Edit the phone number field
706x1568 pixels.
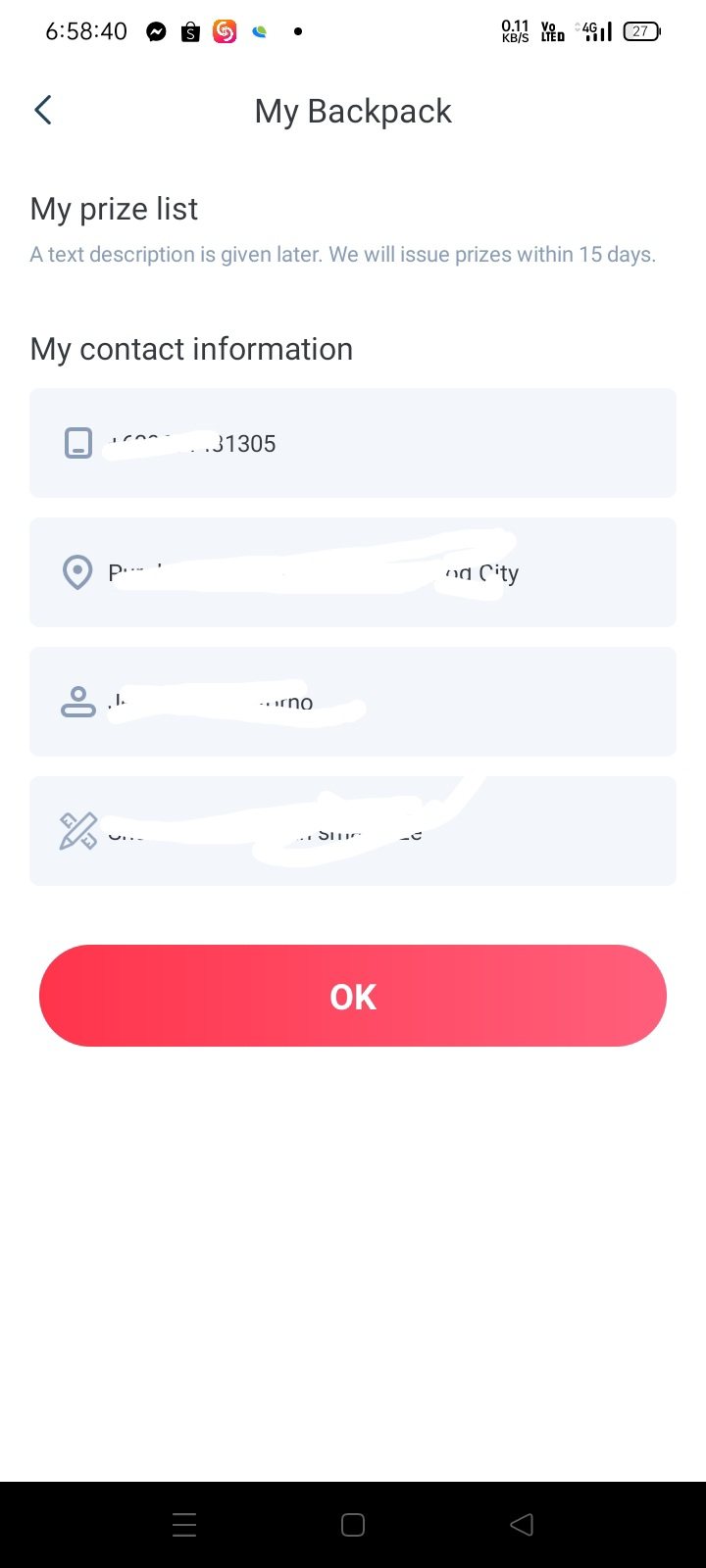(353, 443)
